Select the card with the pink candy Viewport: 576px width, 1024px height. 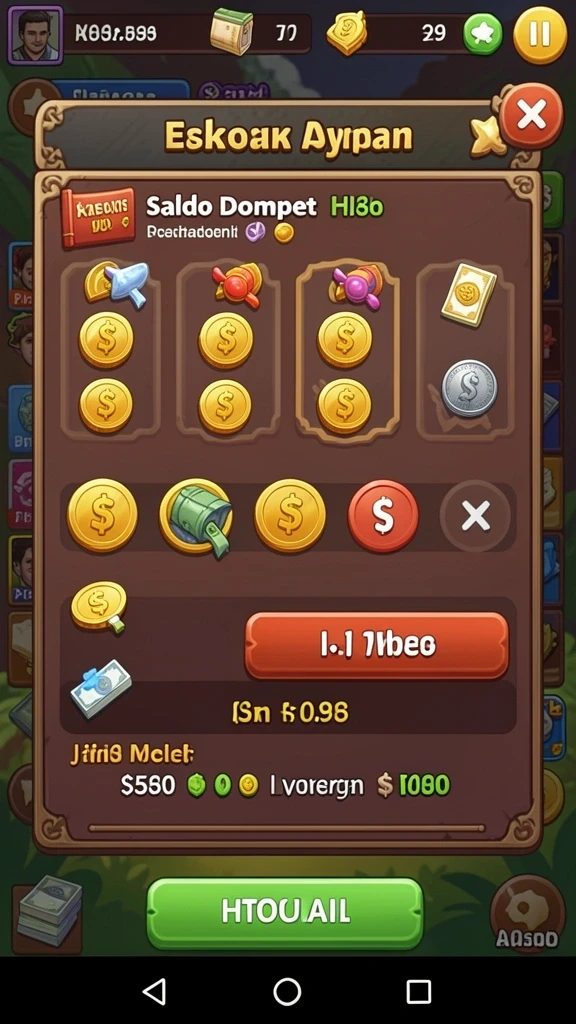(347, 349)
